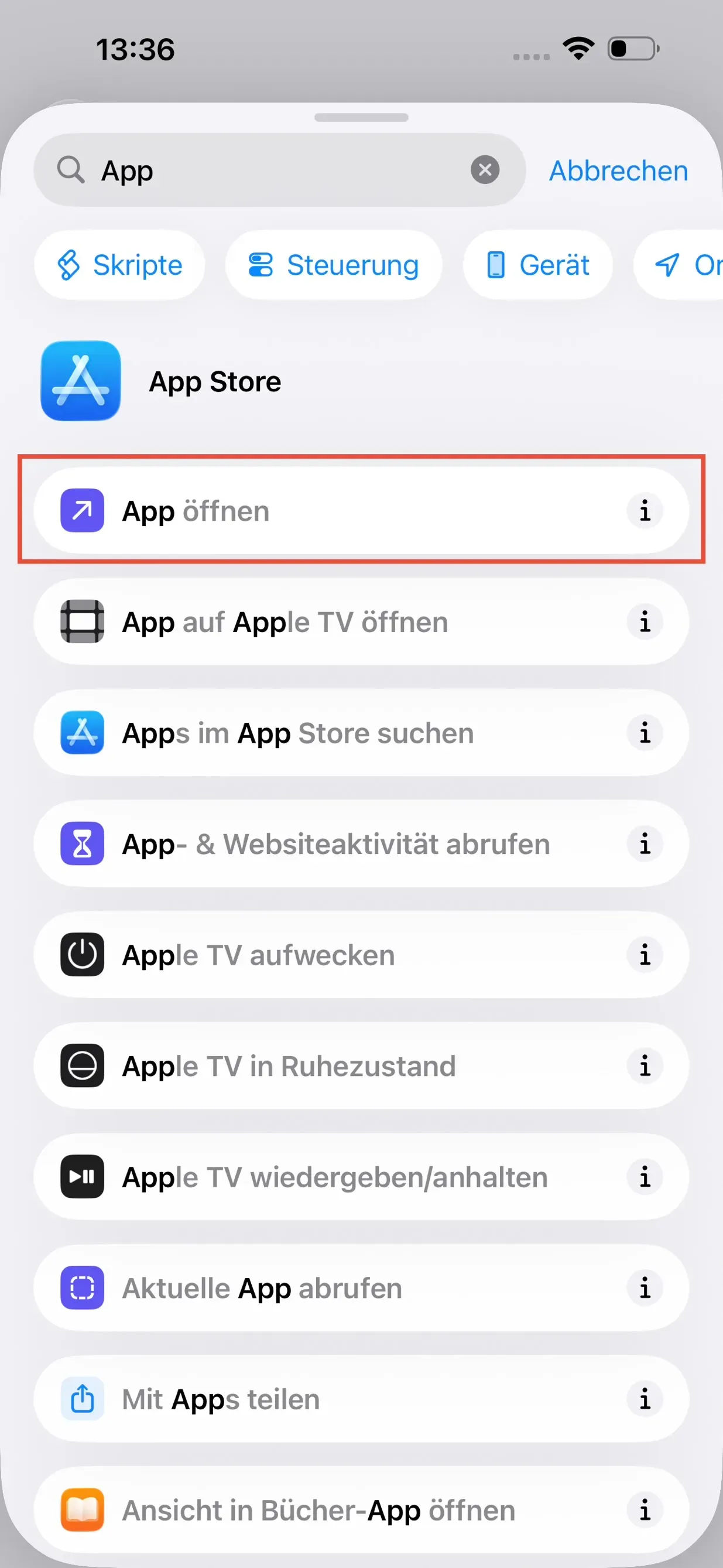
Task: Select the Gerät filter chip
Action: (538, 265)
